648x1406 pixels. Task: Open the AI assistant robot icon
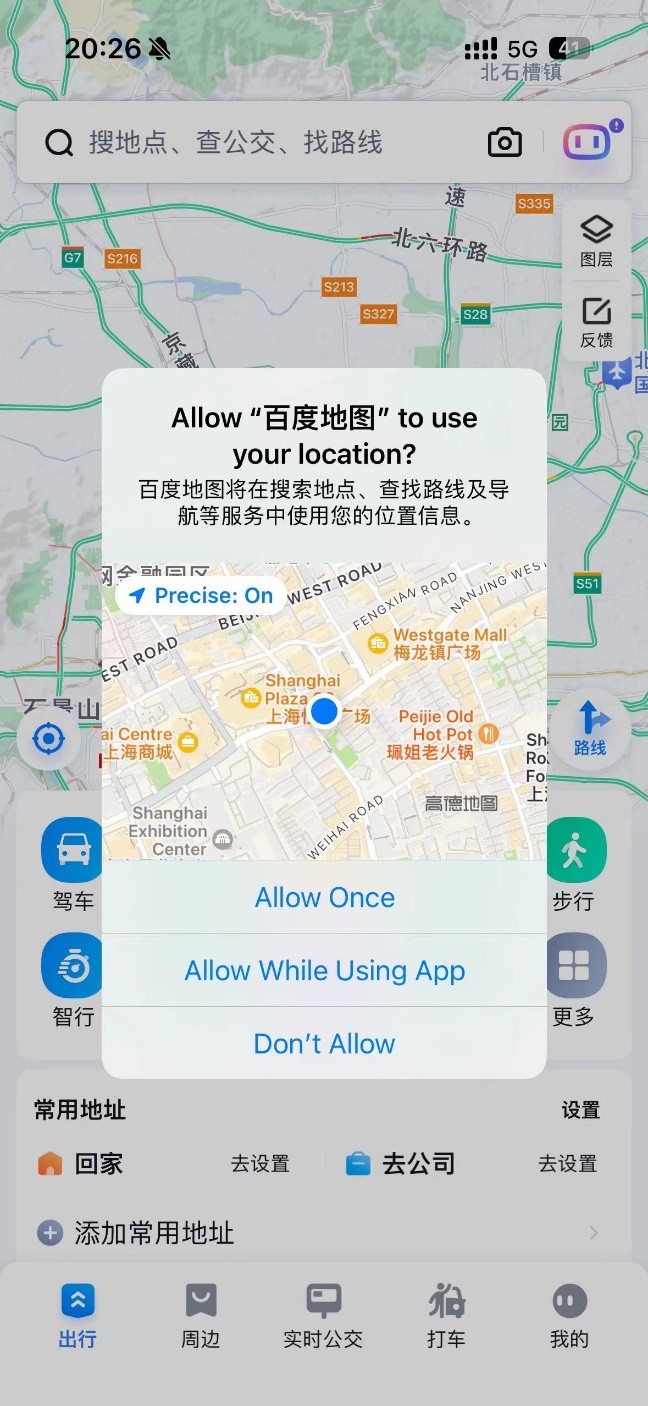[x=587, y=142]
